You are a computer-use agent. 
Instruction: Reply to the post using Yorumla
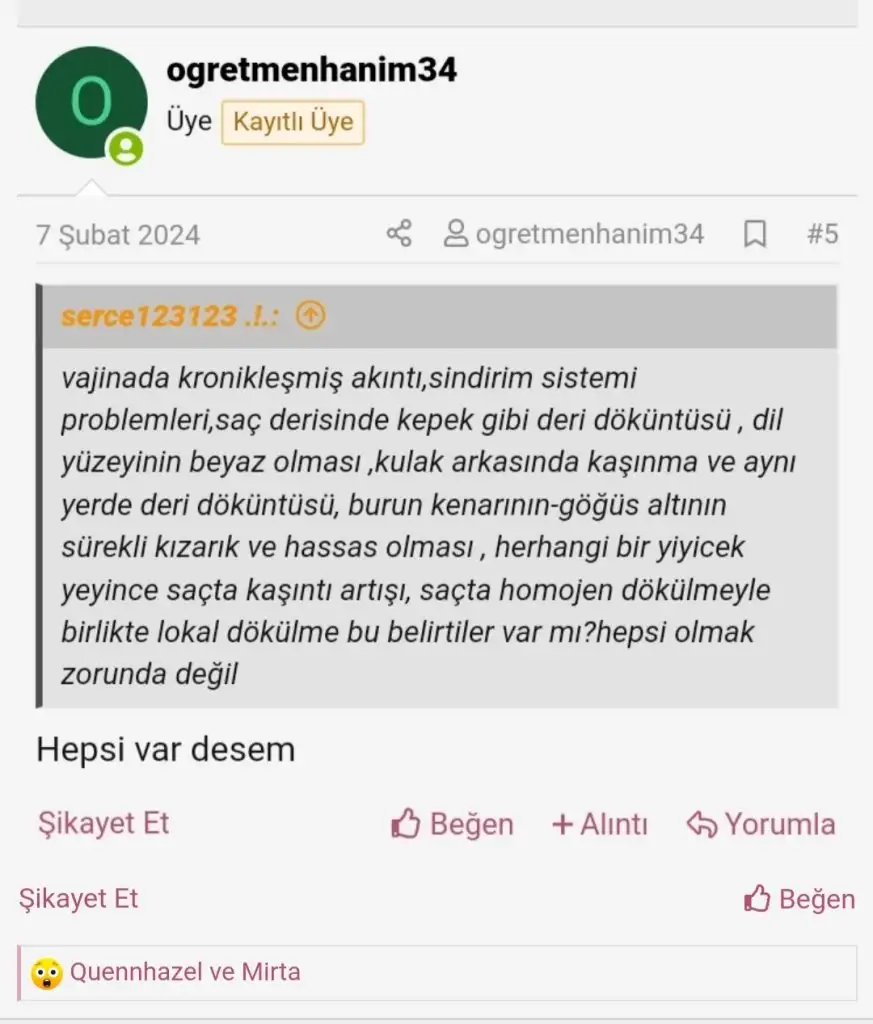coord(761,824)
